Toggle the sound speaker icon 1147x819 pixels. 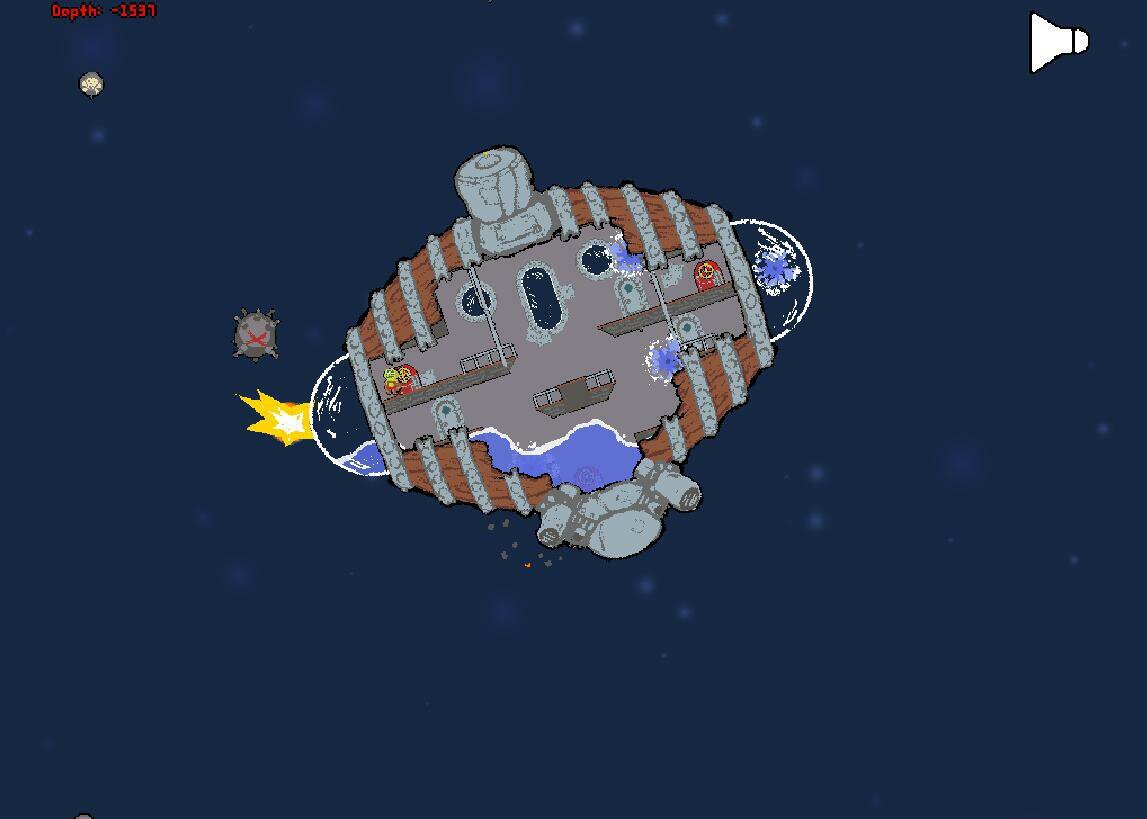1057,42
